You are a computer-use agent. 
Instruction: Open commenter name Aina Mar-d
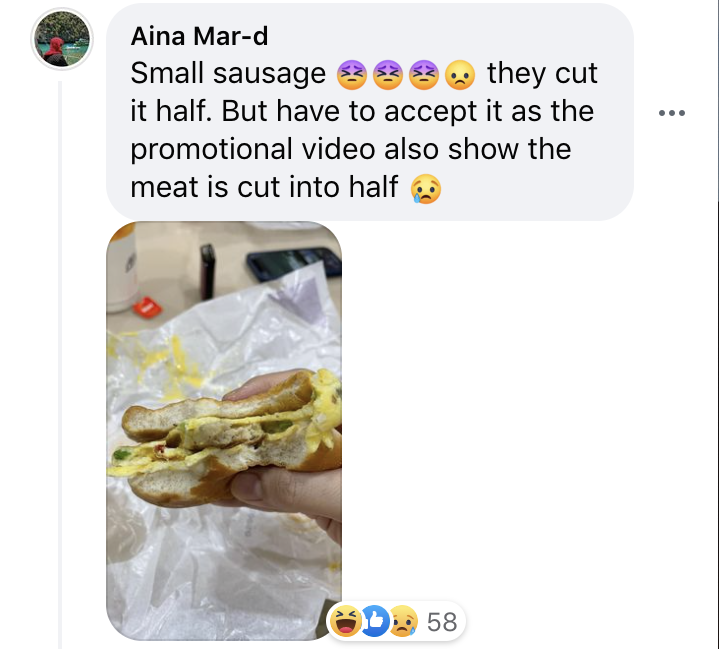pyautogui.click(x=199, y=37)
